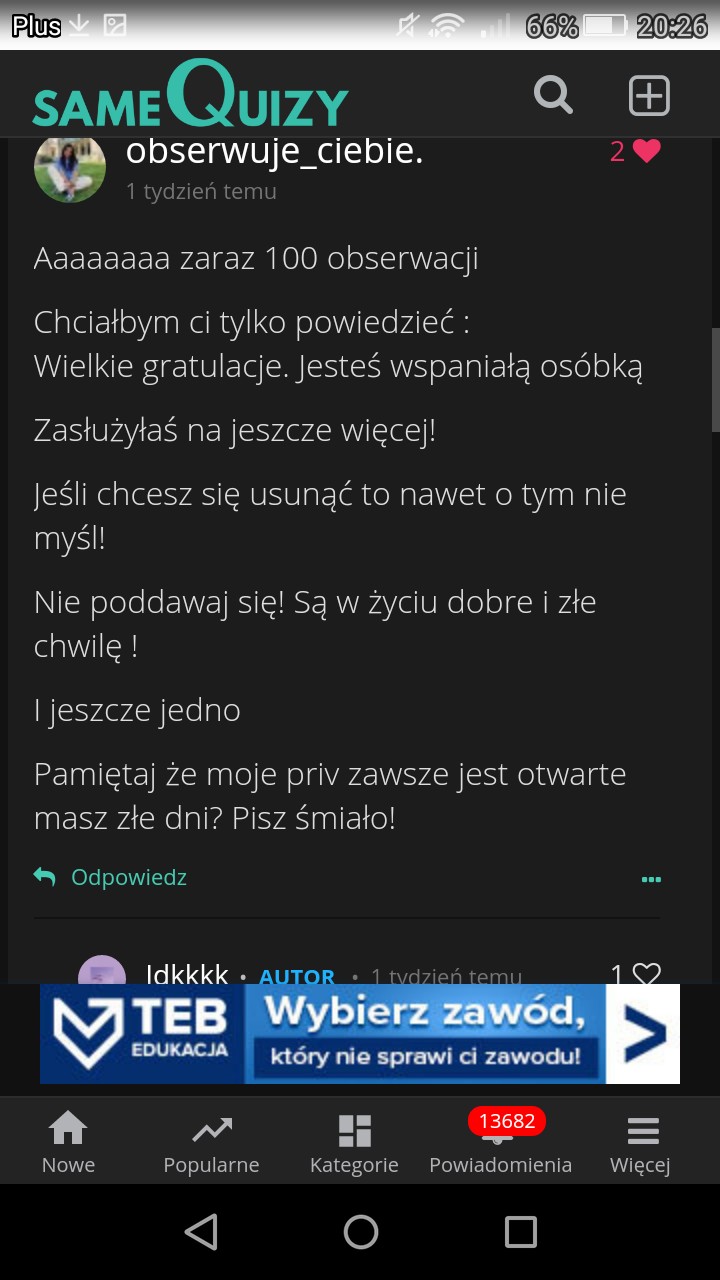Viewport: 720px width, 1280px height.
Task: Open the Kategorie tab
Action: [354, 1143]
